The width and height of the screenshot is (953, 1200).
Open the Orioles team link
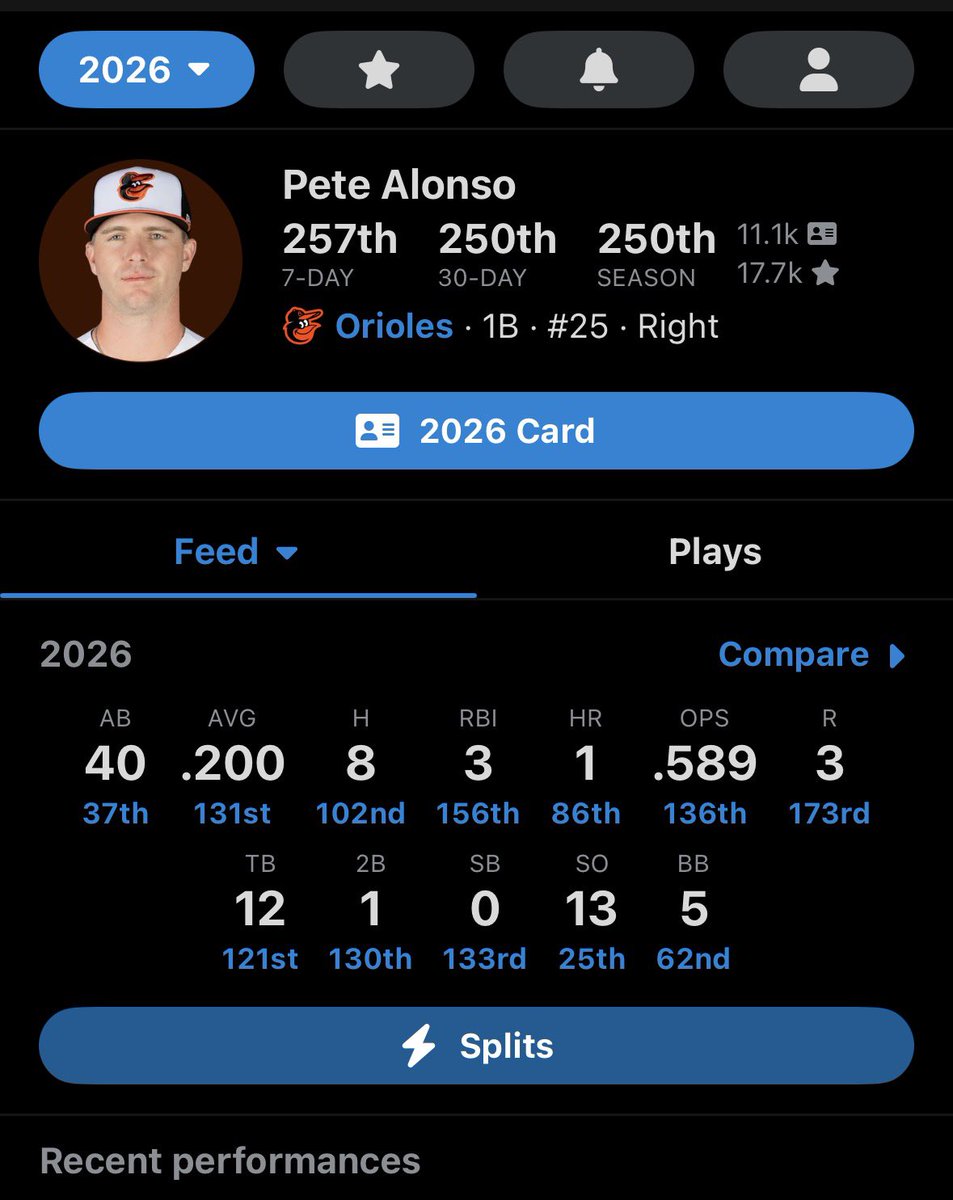(x=393, y=326)
